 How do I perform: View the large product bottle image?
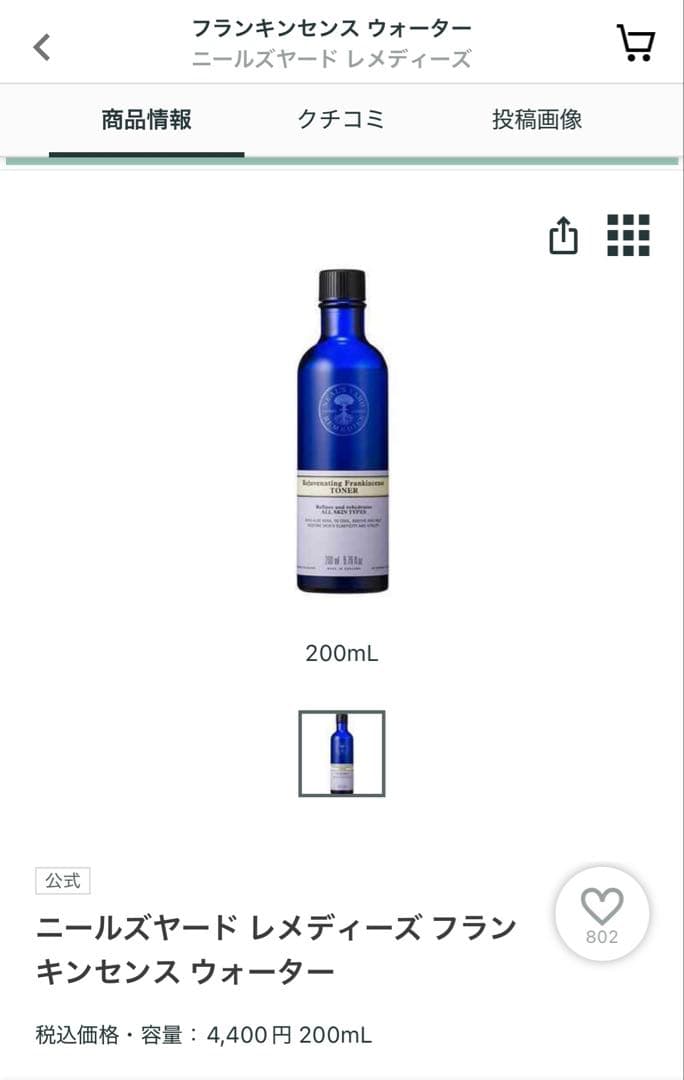[x=342, y=431]
